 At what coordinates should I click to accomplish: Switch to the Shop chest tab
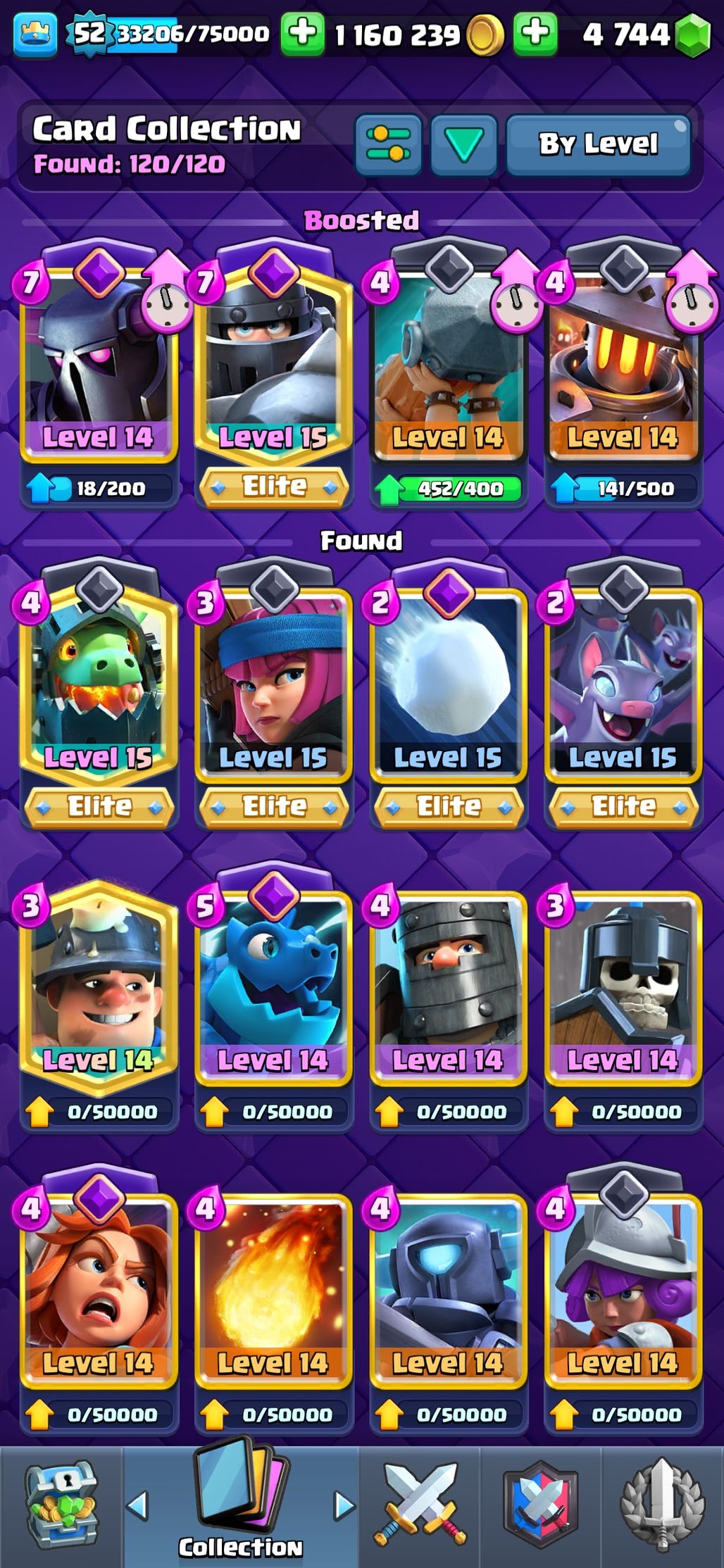[x=62, y=1507]
